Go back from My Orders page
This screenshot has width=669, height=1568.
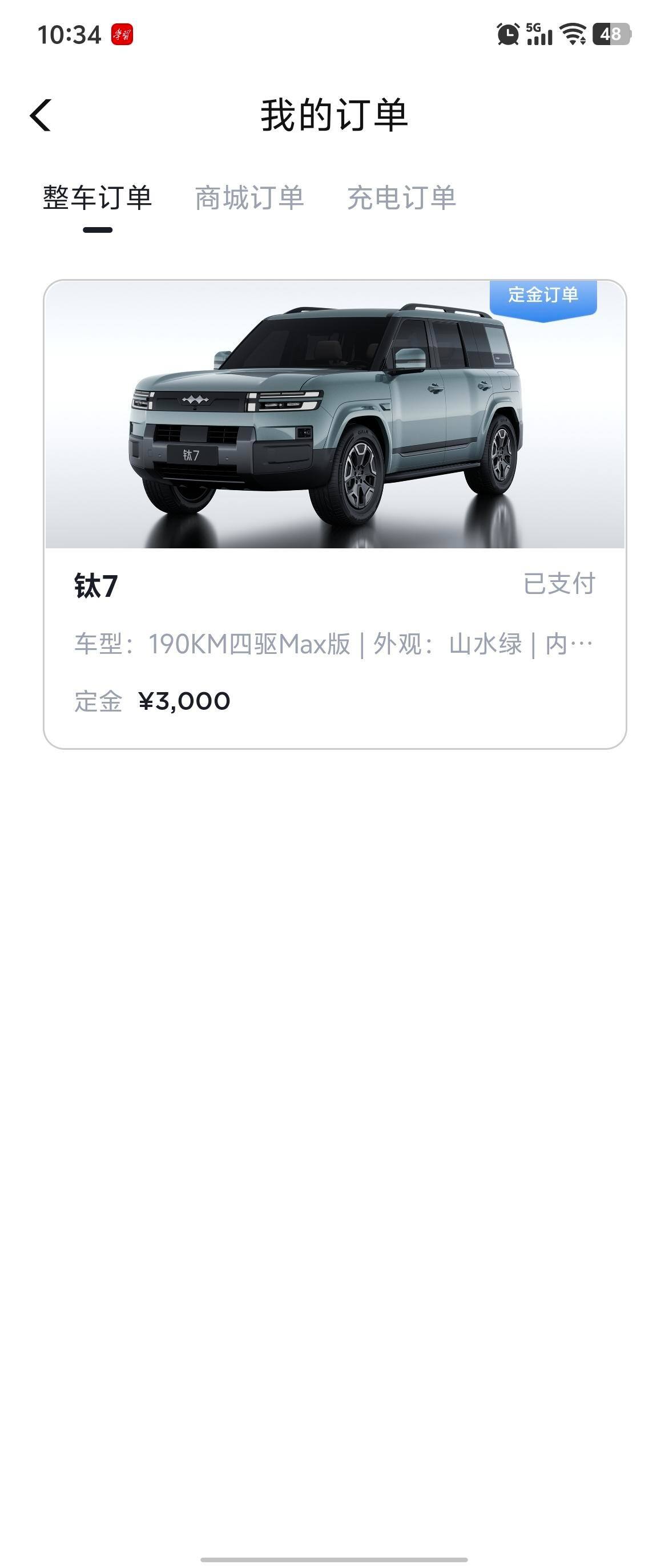pyautogui.click(x=41, y=115)
